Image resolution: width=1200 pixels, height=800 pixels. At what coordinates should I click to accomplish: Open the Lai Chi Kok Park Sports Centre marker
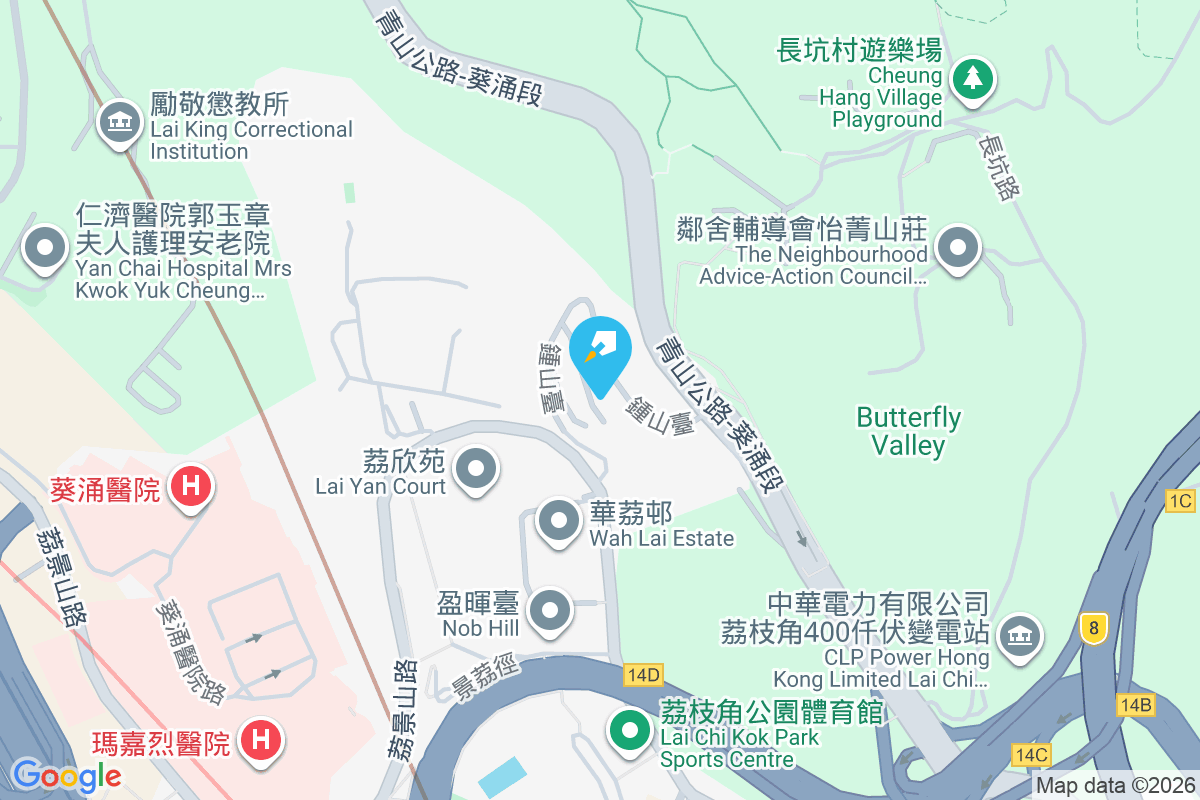pos(629,730)
